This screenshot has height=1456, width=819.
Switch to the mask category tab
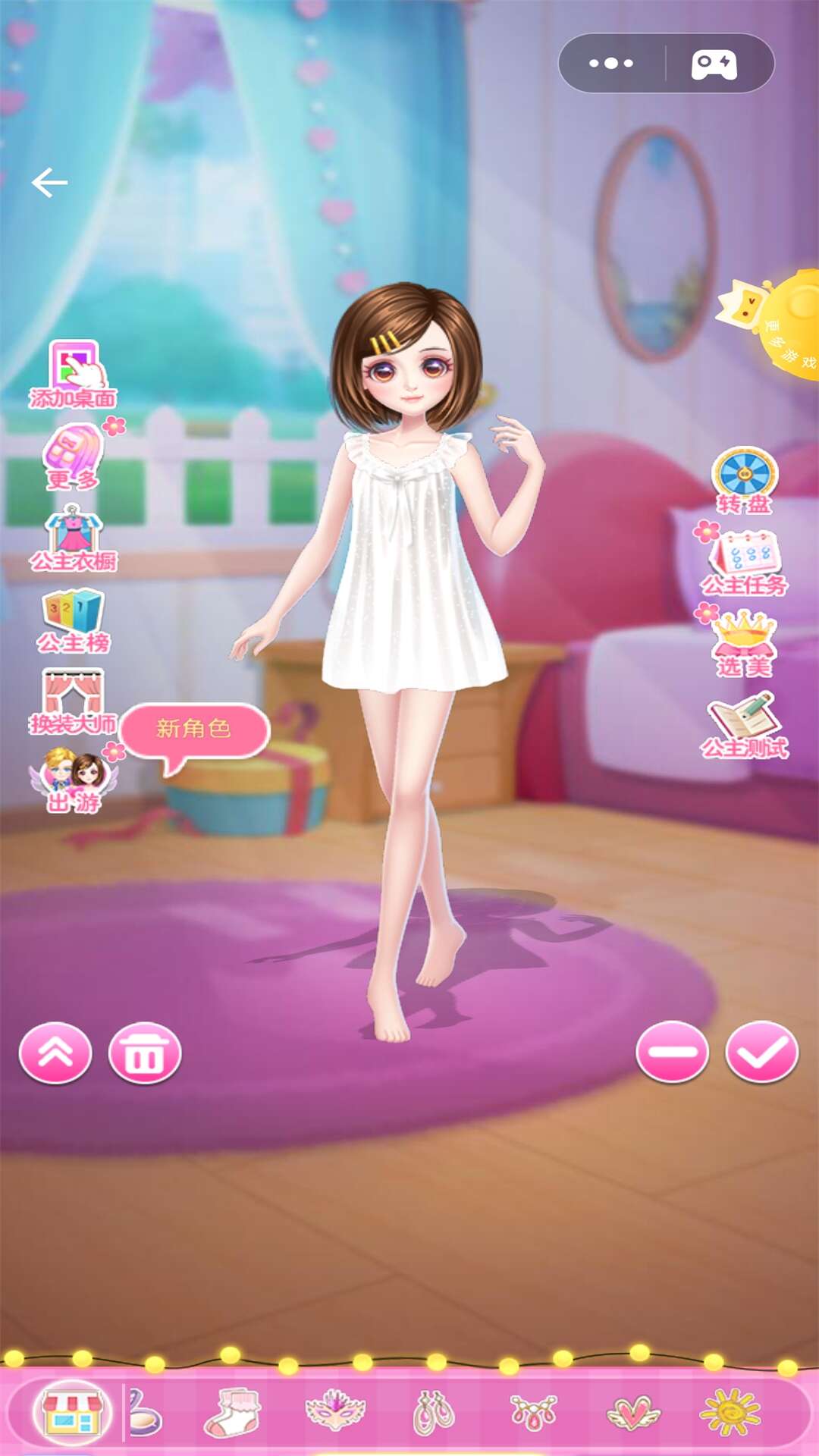click(331, 1417)
